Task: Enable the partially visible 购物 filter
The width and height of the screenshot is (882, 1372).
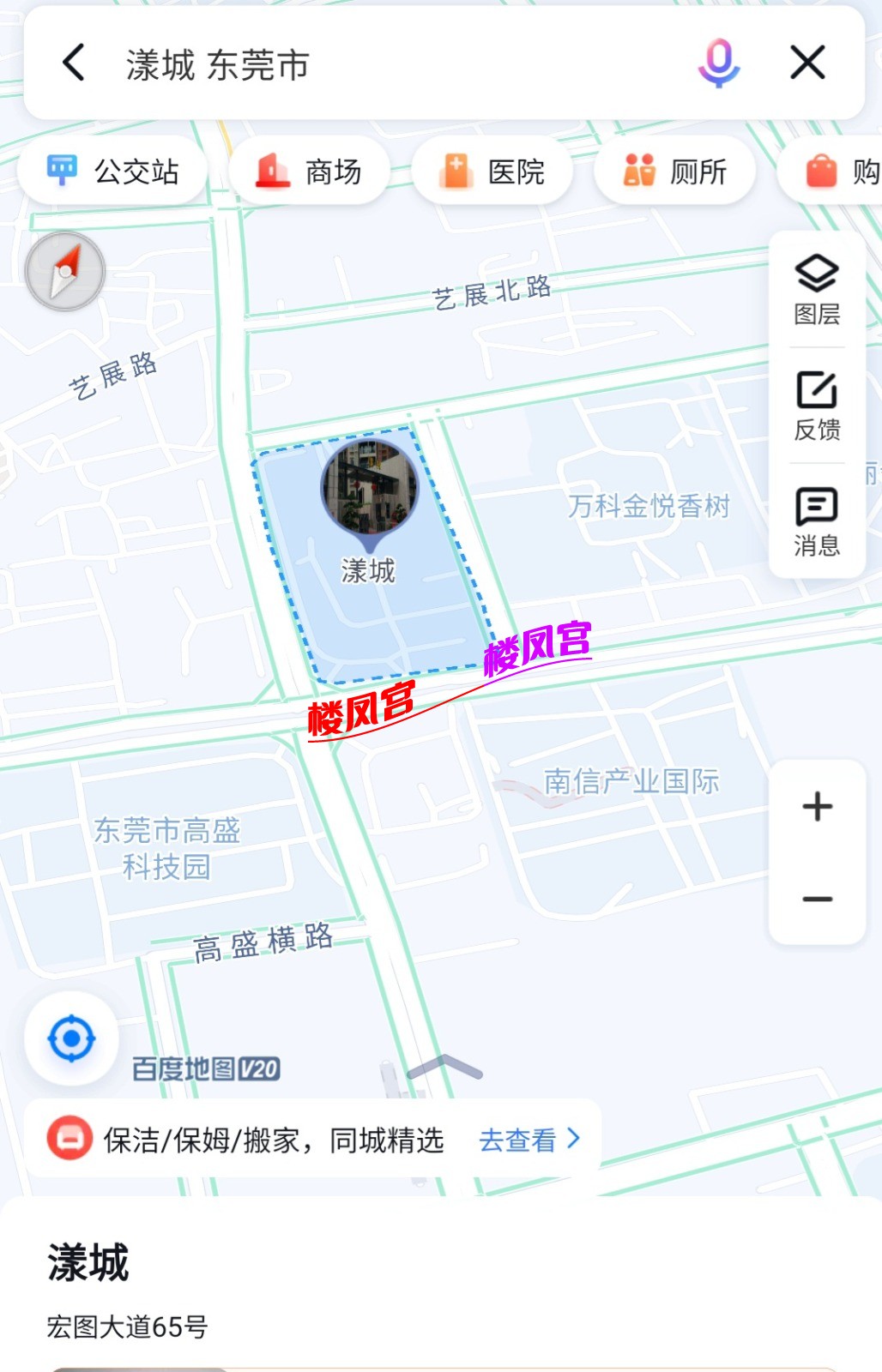Action: coord(837,171)
